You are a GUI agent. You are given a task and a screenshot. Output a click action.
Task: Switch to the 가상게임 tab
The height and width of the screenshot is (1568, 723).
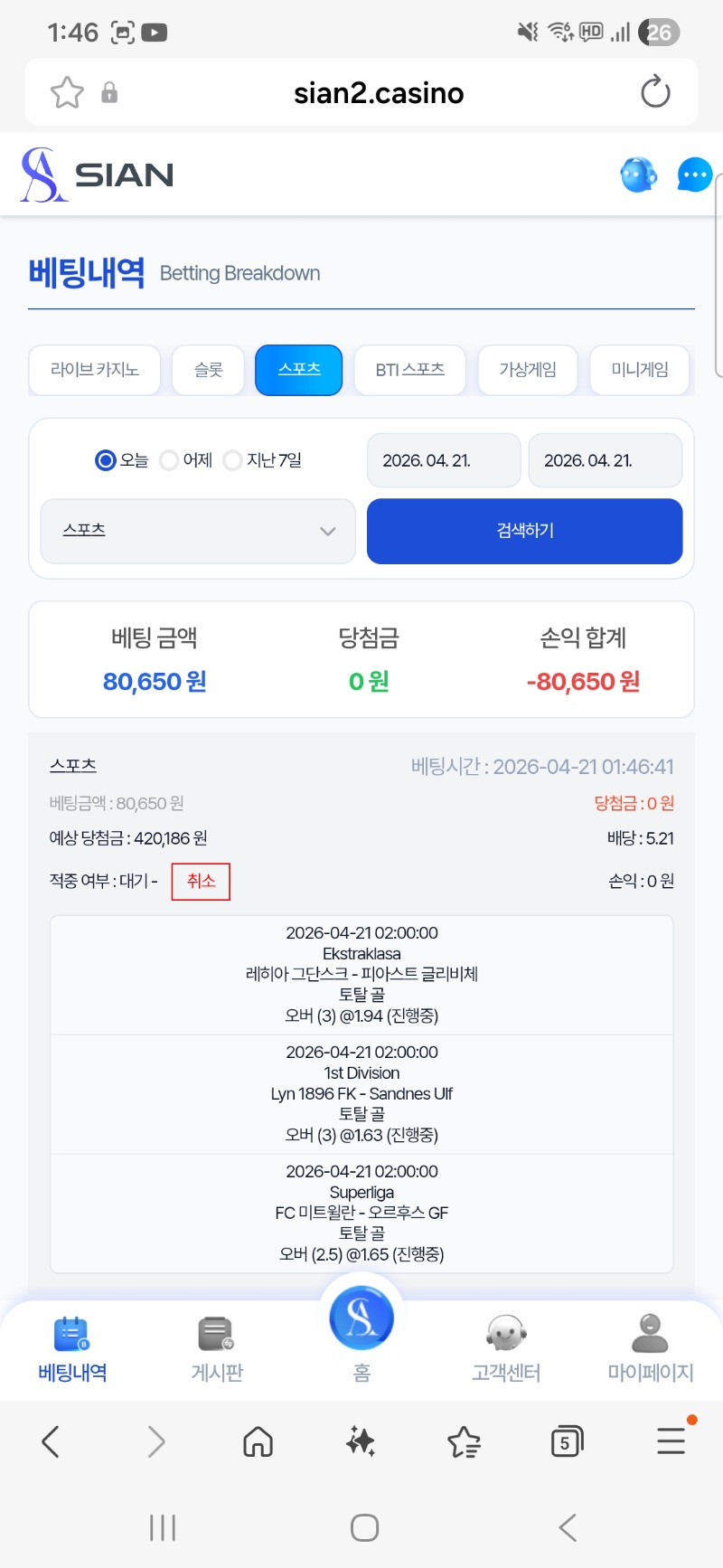pos(527,370)
